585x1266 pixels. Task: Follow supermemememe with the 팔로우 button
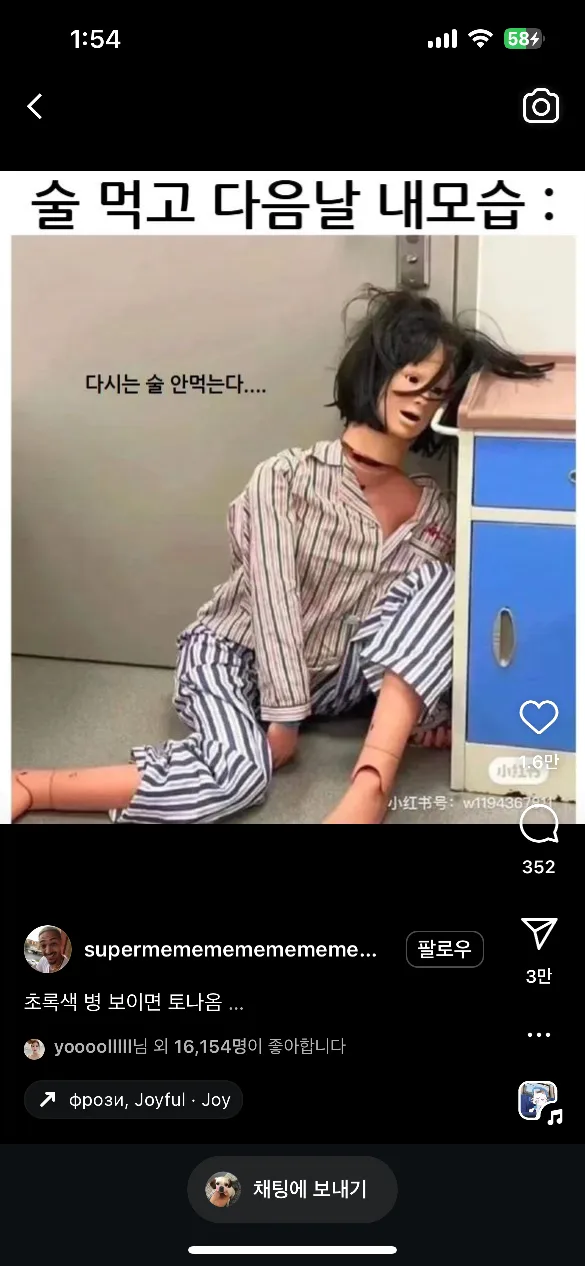pyautogui.click(x=445, y=949)
